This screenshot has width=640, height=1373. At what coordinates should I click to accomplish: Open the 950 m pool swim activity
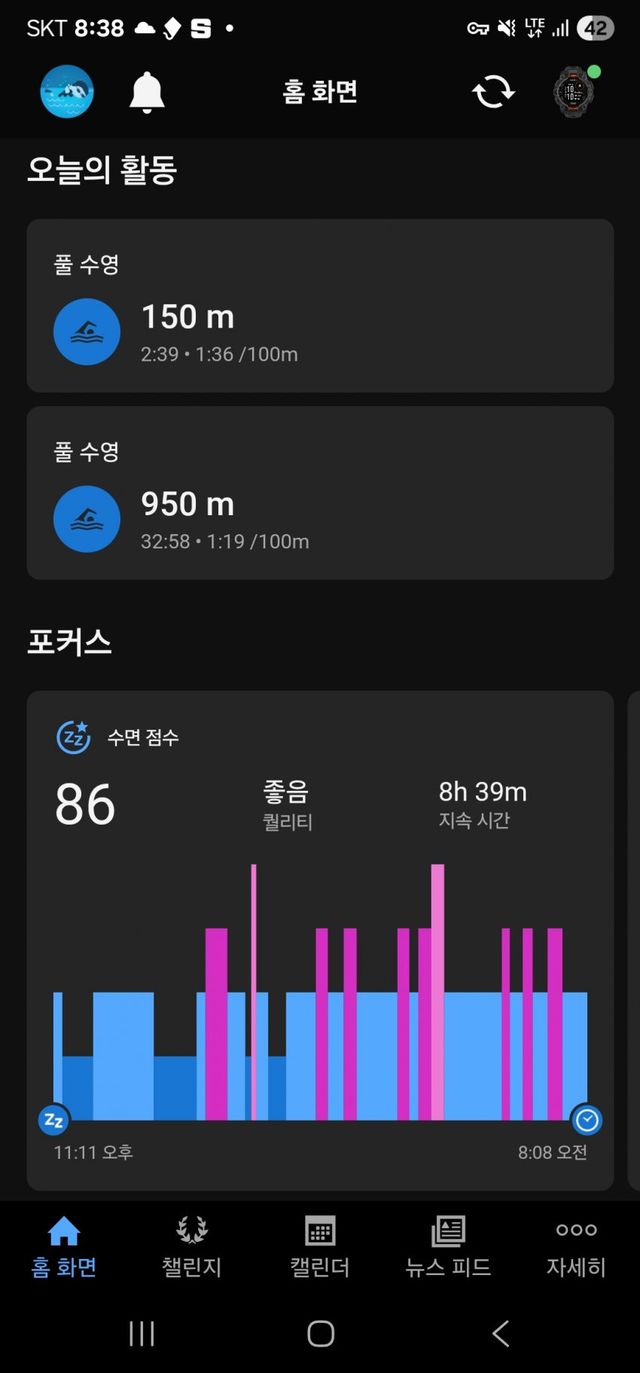tap(320, 493)
